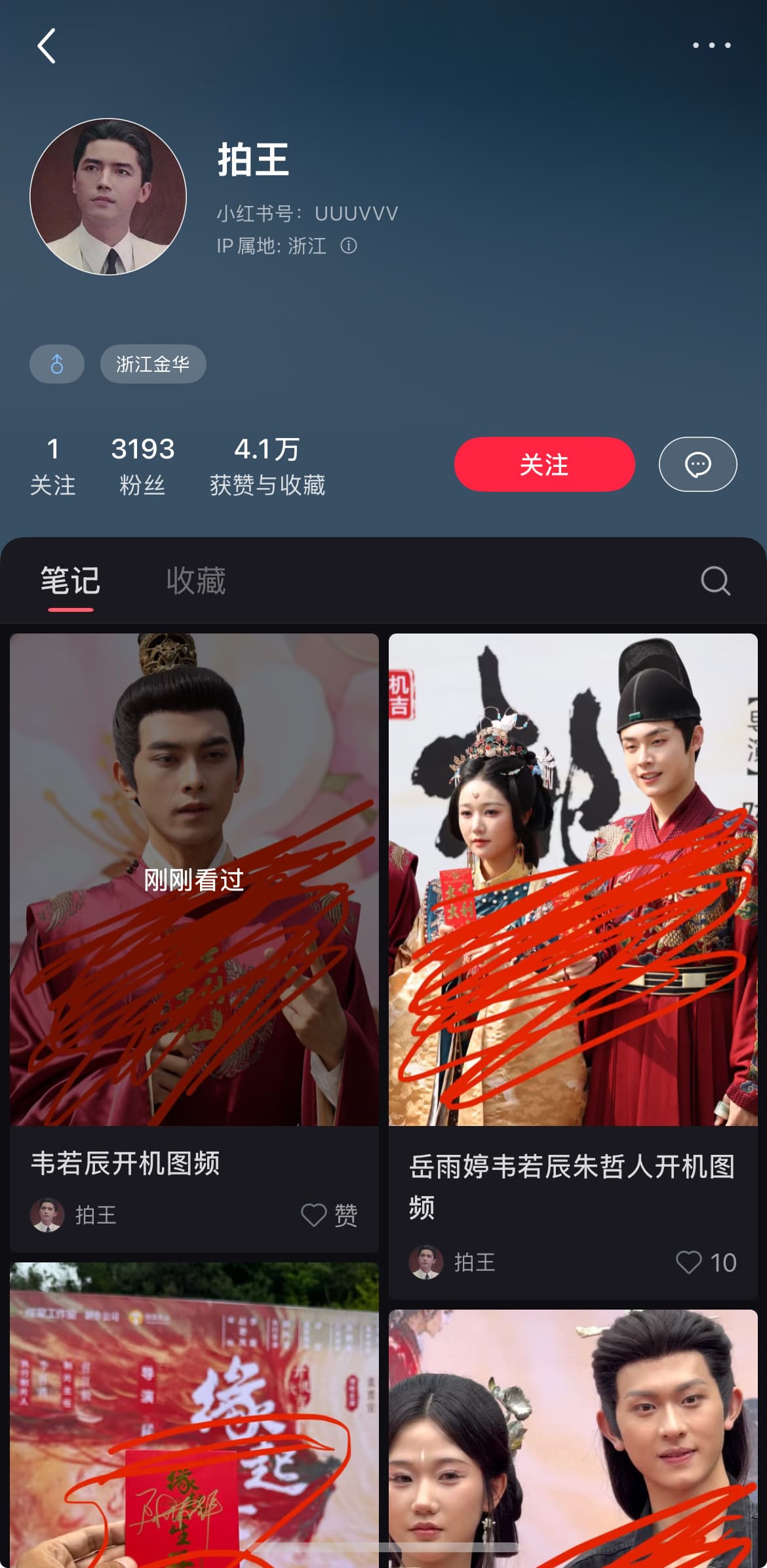View the 4.1万 获赞与收藏 stats
The height and width of the screenshot is (1568, 767).
click(x=267, y=466)
